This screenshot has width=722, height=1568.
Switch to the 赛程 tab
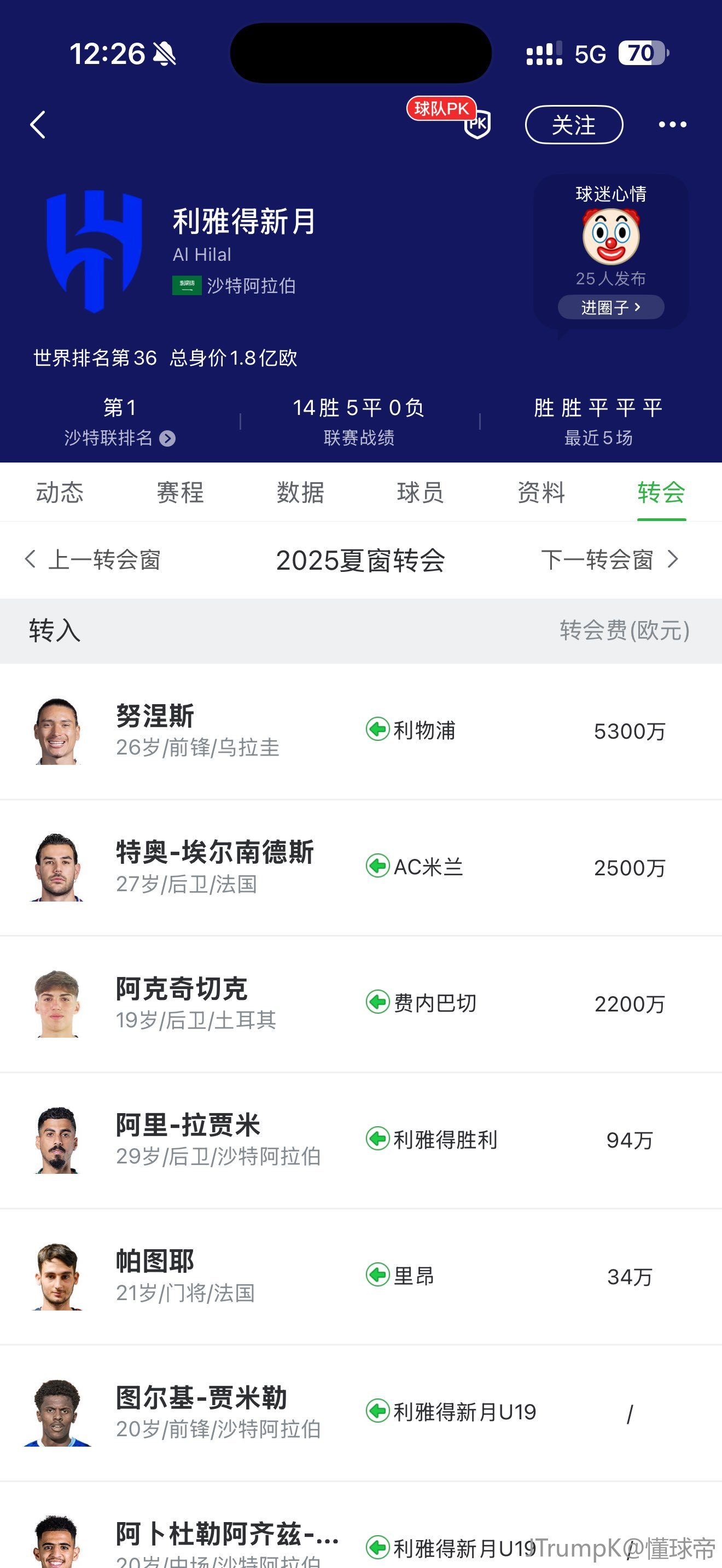tap(180, 493)
